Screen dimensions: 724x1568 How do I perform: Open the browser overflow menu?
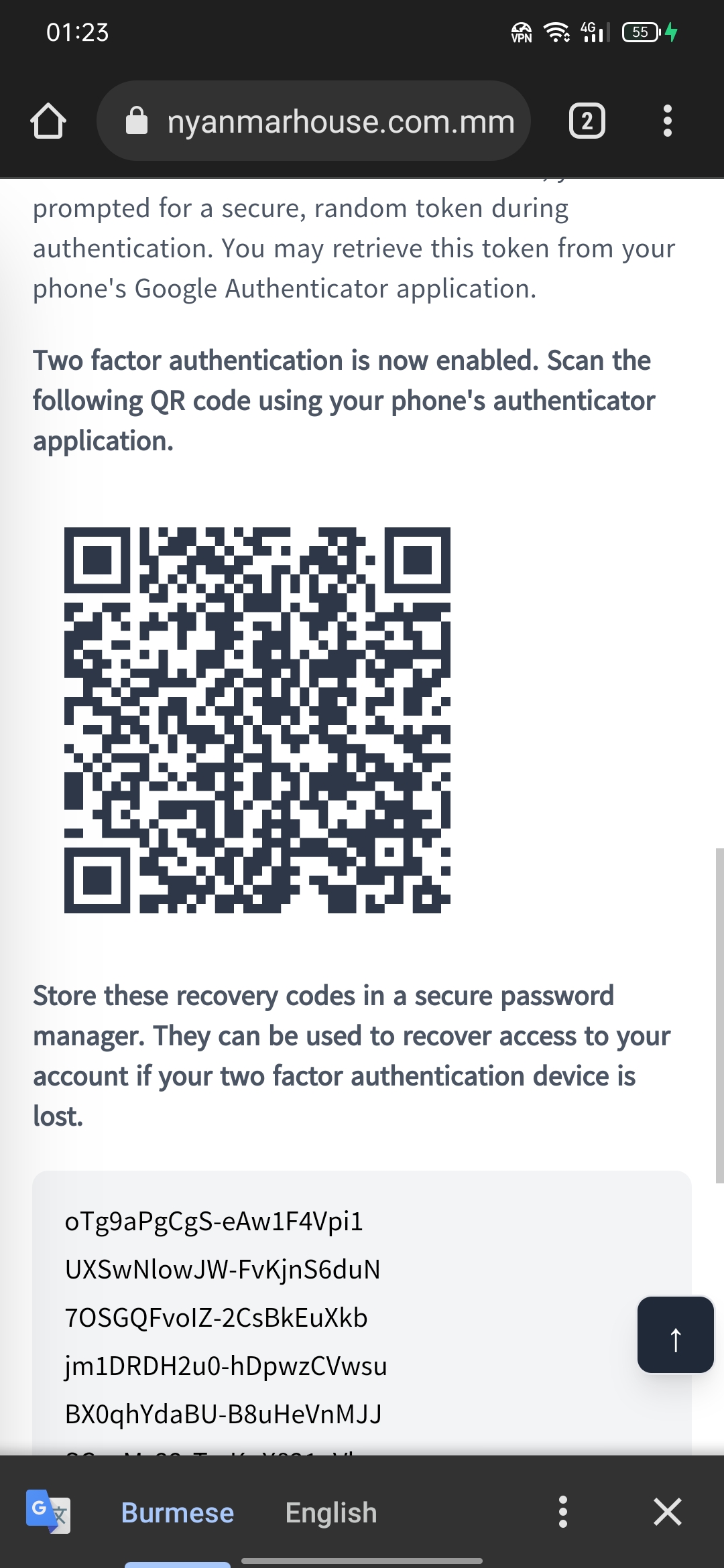[667, 121]
